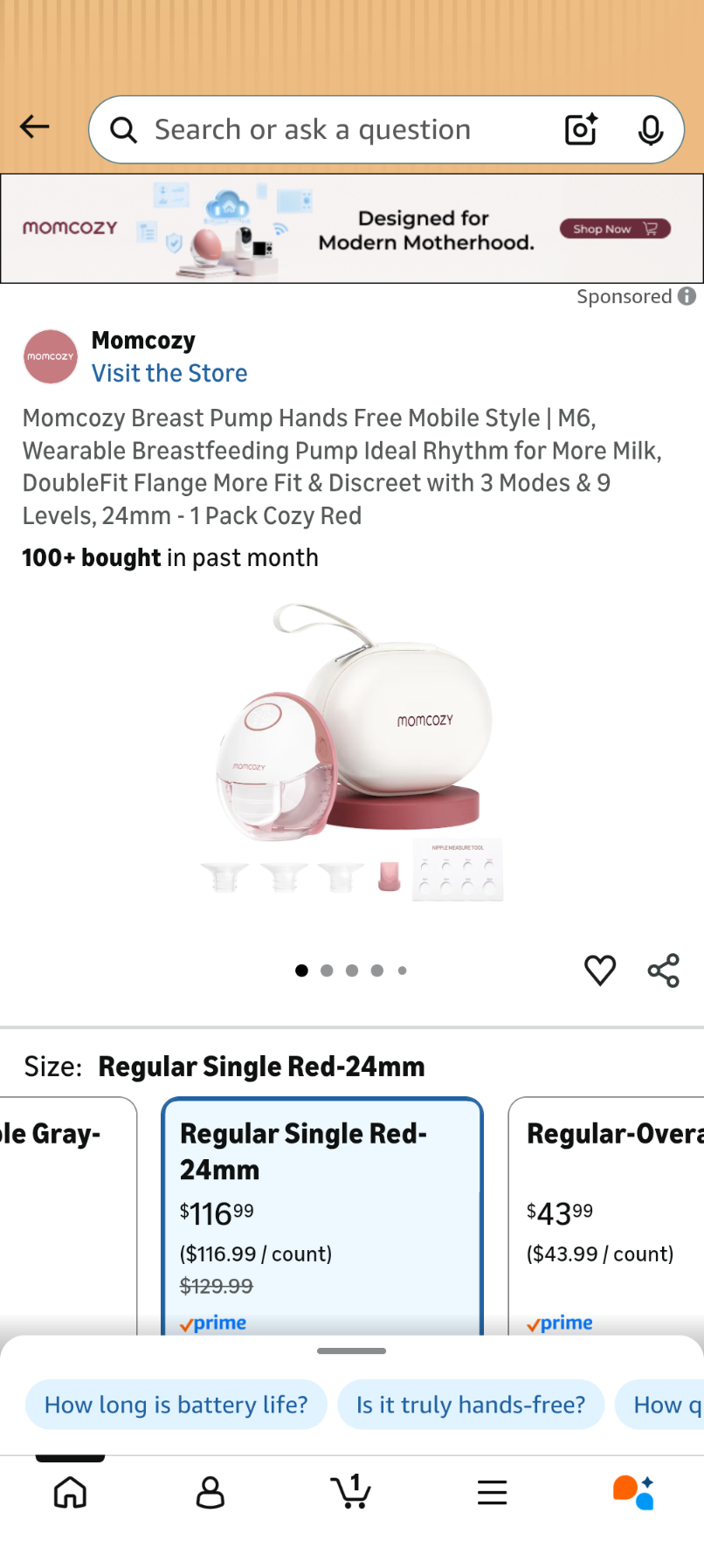Ask "Is it truly hands-free?"

[x=471, y=1405]
